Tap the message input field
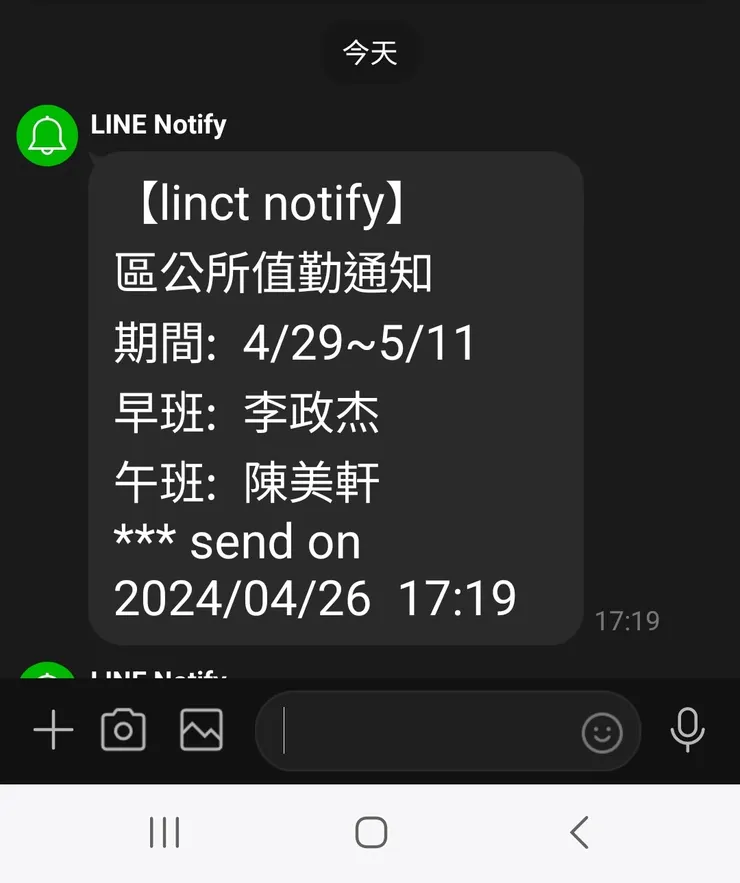The height and width of the screenshot is (883, 740). click(x=420, y=730)
